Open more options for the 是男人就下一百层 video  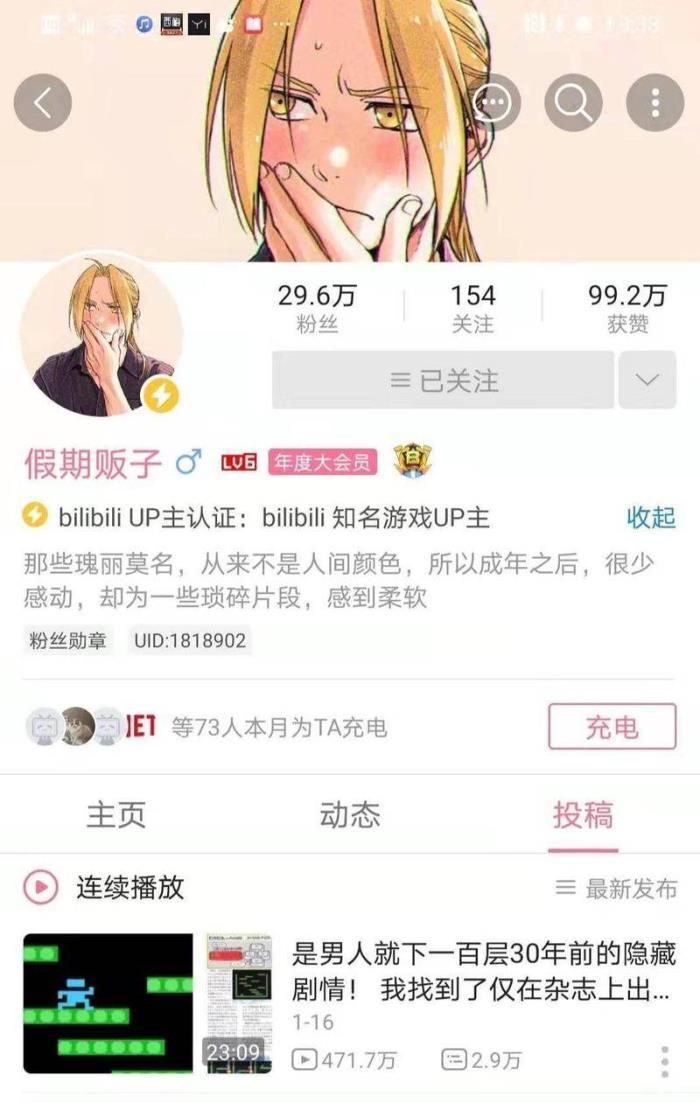coord(664,1060)
